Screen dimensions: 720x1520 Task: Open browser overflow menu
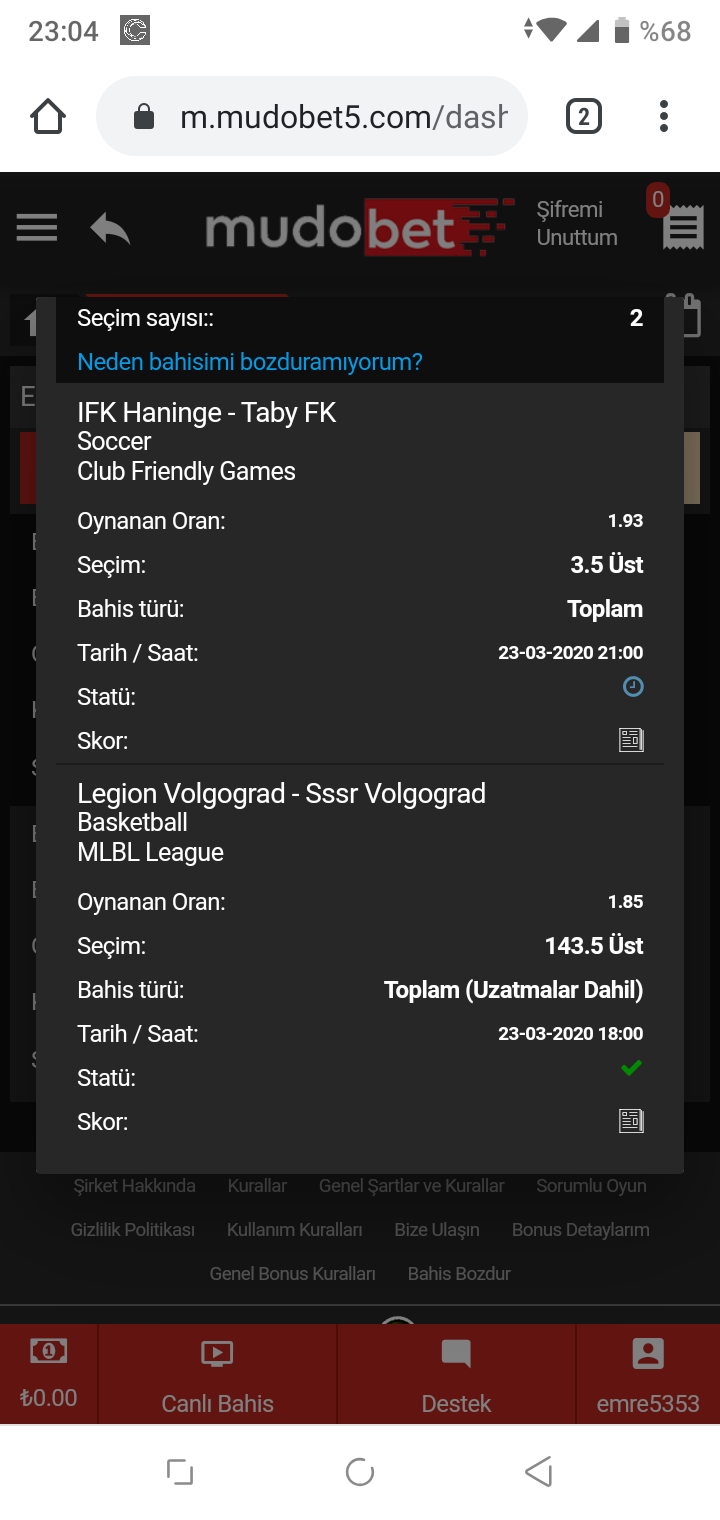[663, 117]
